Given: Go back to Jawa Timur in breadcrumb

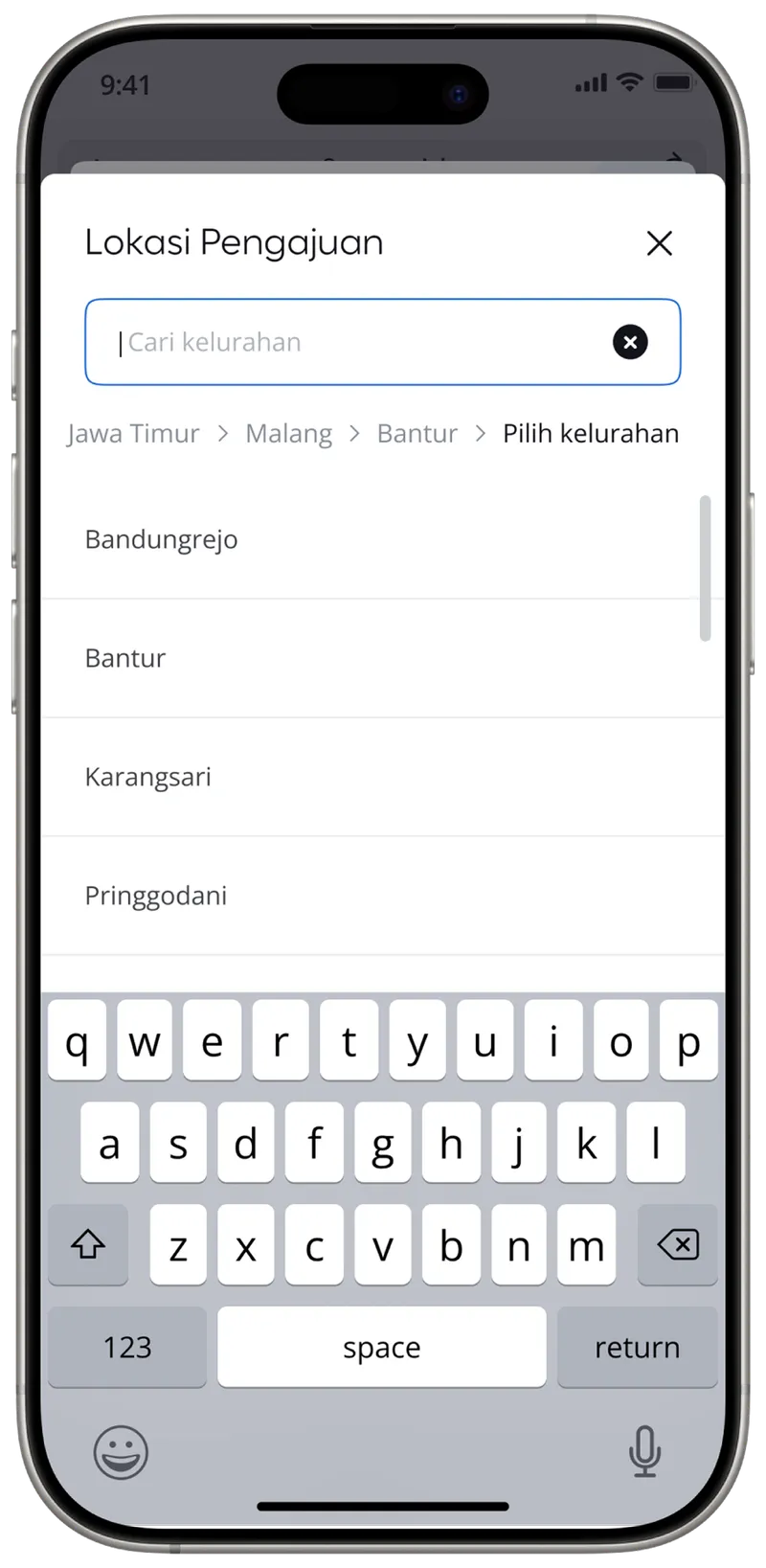Looking at the screenshot, I should tap(133, 434).
